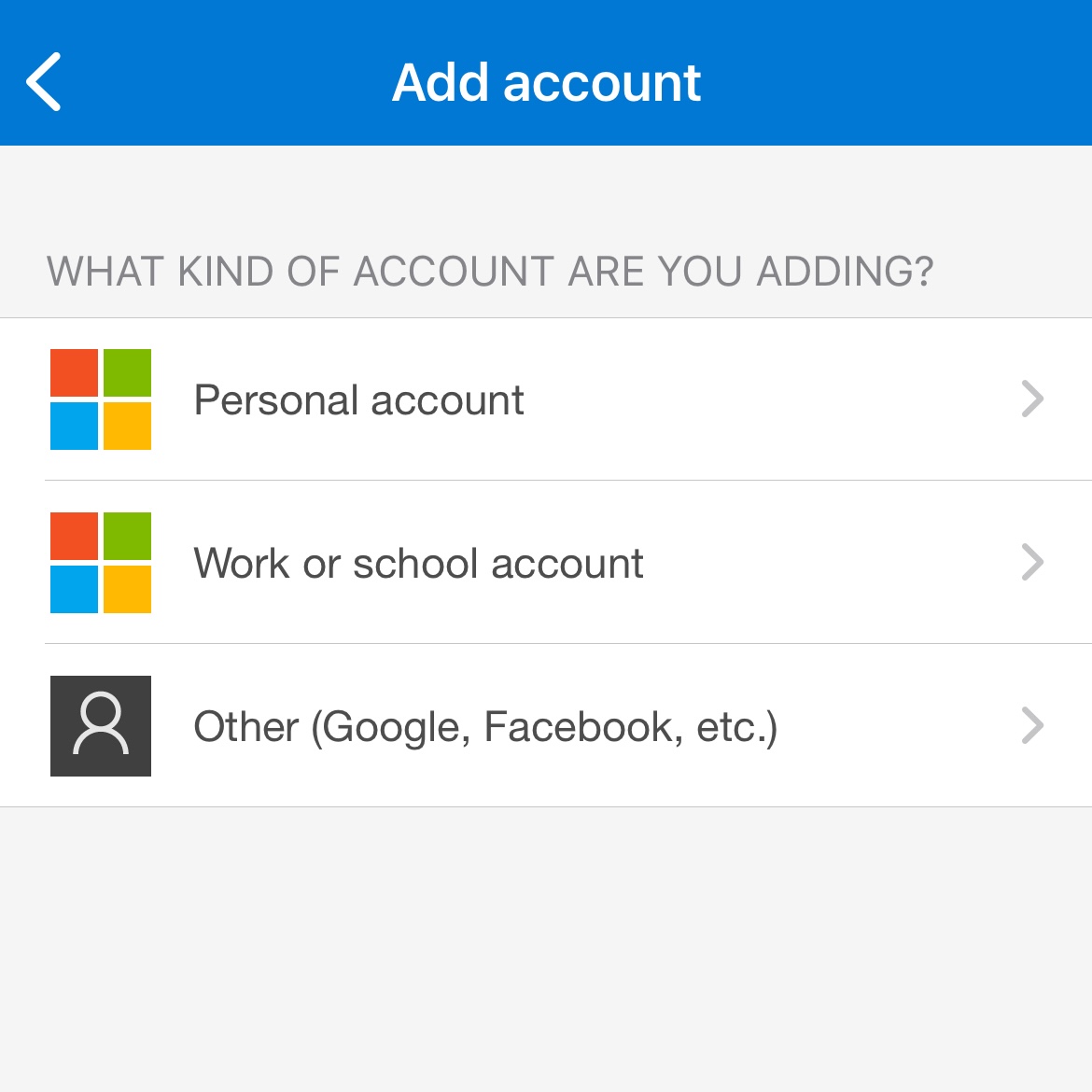Go back from Add account screen

44,82
